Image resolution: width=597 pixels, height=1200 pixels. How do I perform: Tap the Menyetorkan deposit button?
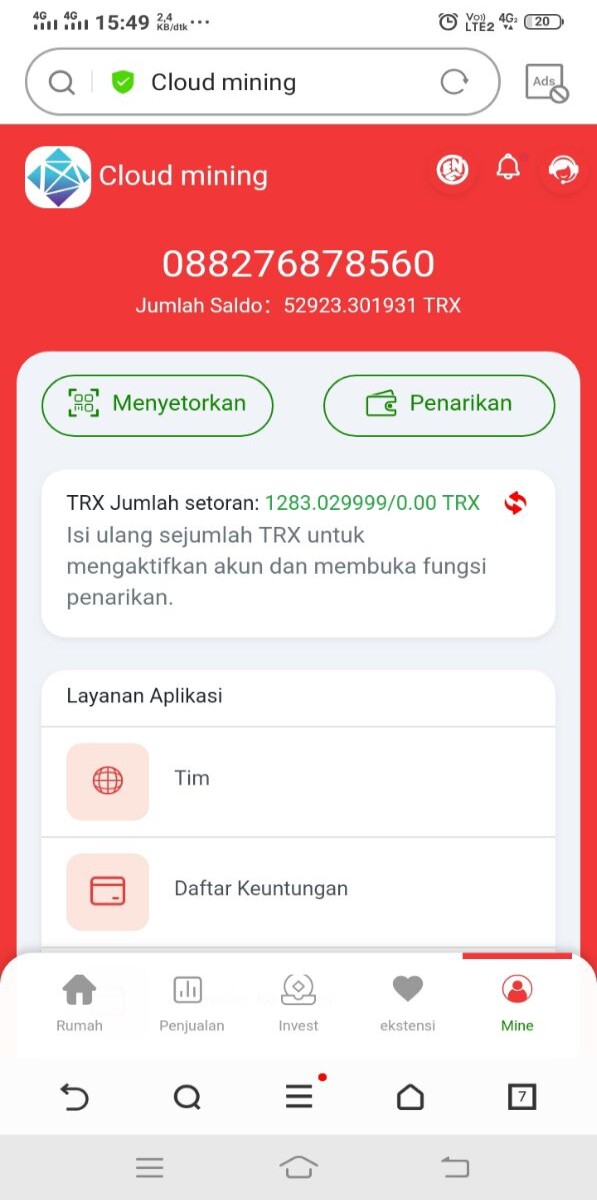[x=157, y=405]
